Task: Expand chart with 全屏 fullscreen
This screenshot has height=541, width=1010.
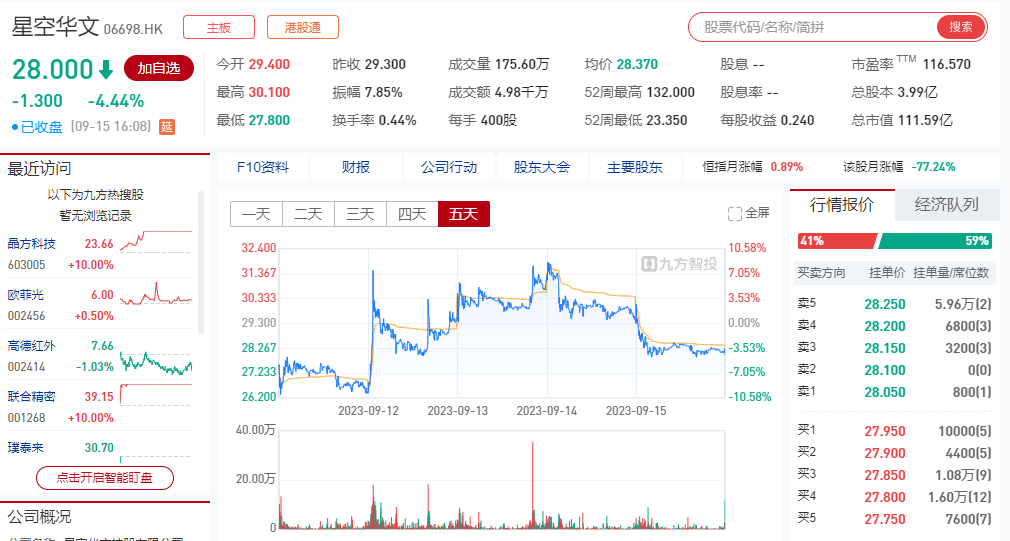Action: point(749,213)
